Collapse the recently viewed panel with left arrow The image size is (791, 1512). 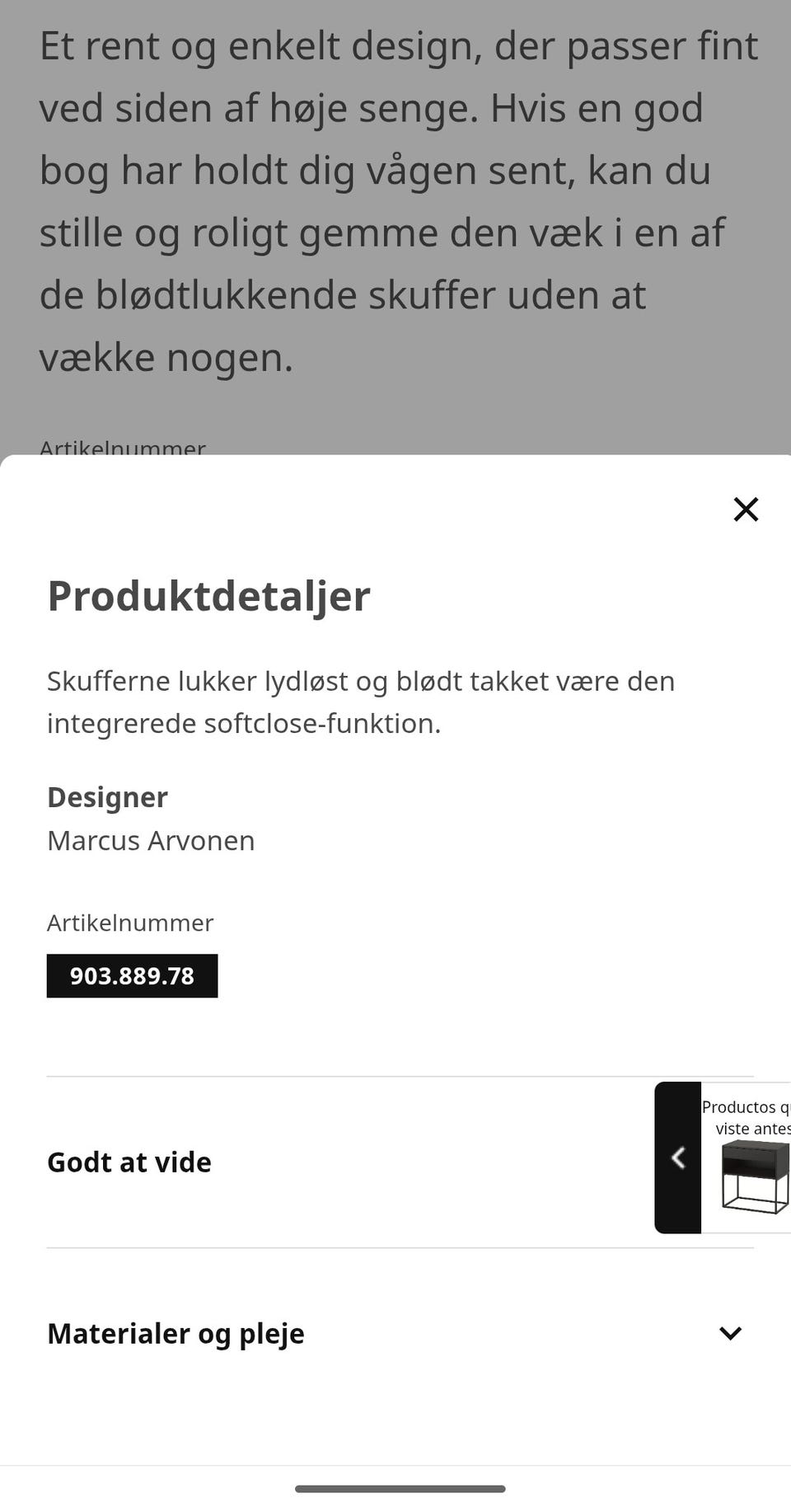pyautogui.click(x=678, y=1157)
